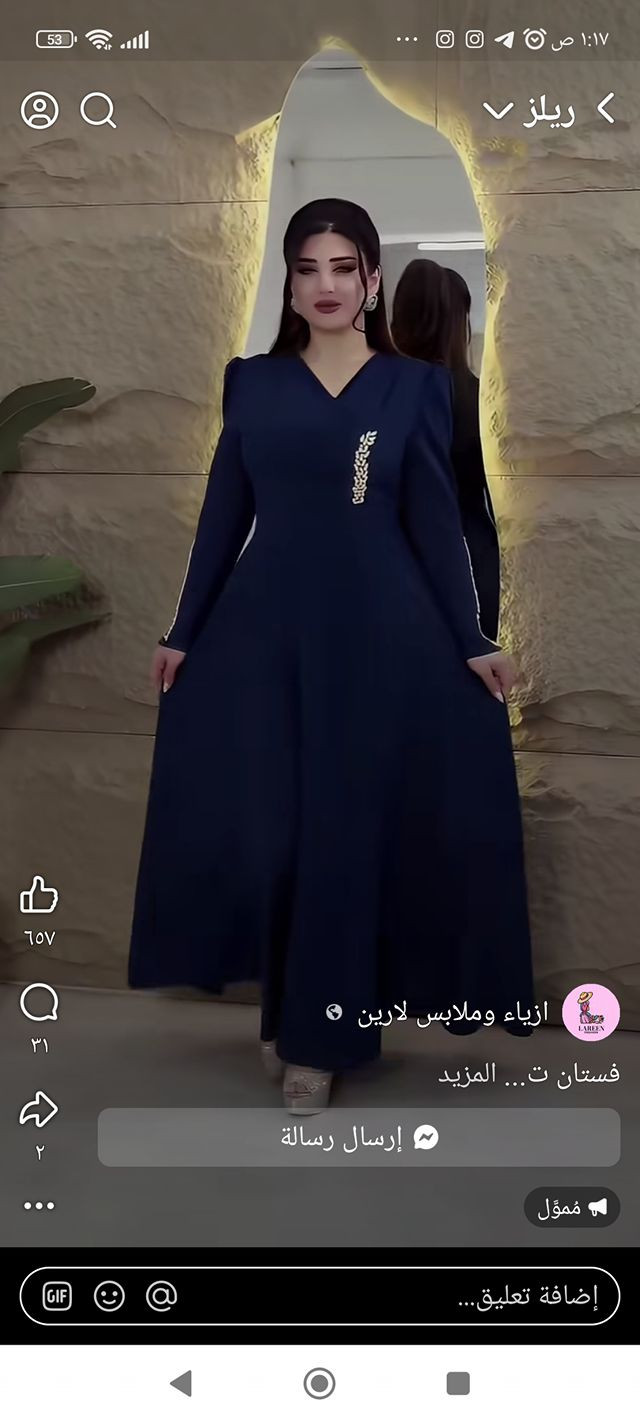
Task: Open the recent apps square
Action: point(458,1384)
